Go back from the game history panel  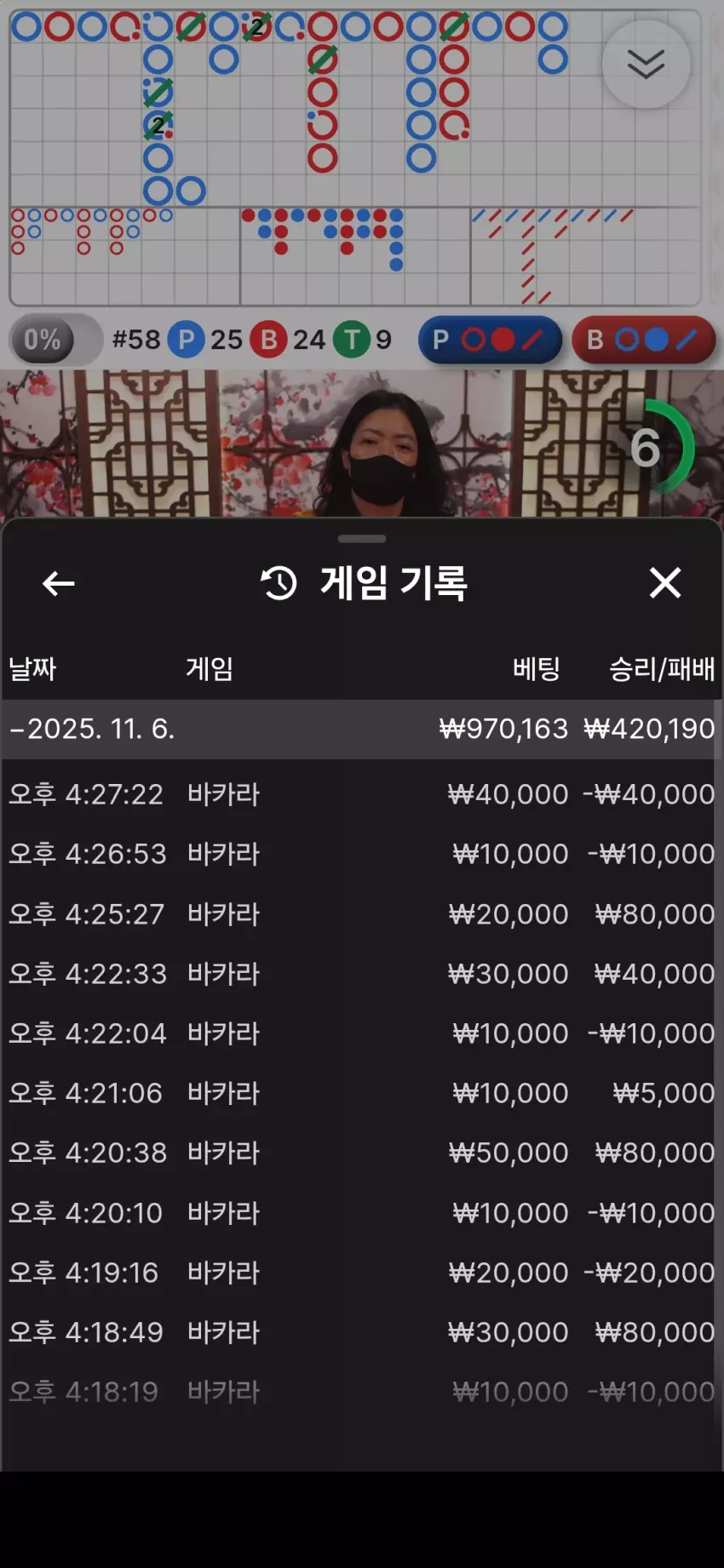tap(59, 583)
